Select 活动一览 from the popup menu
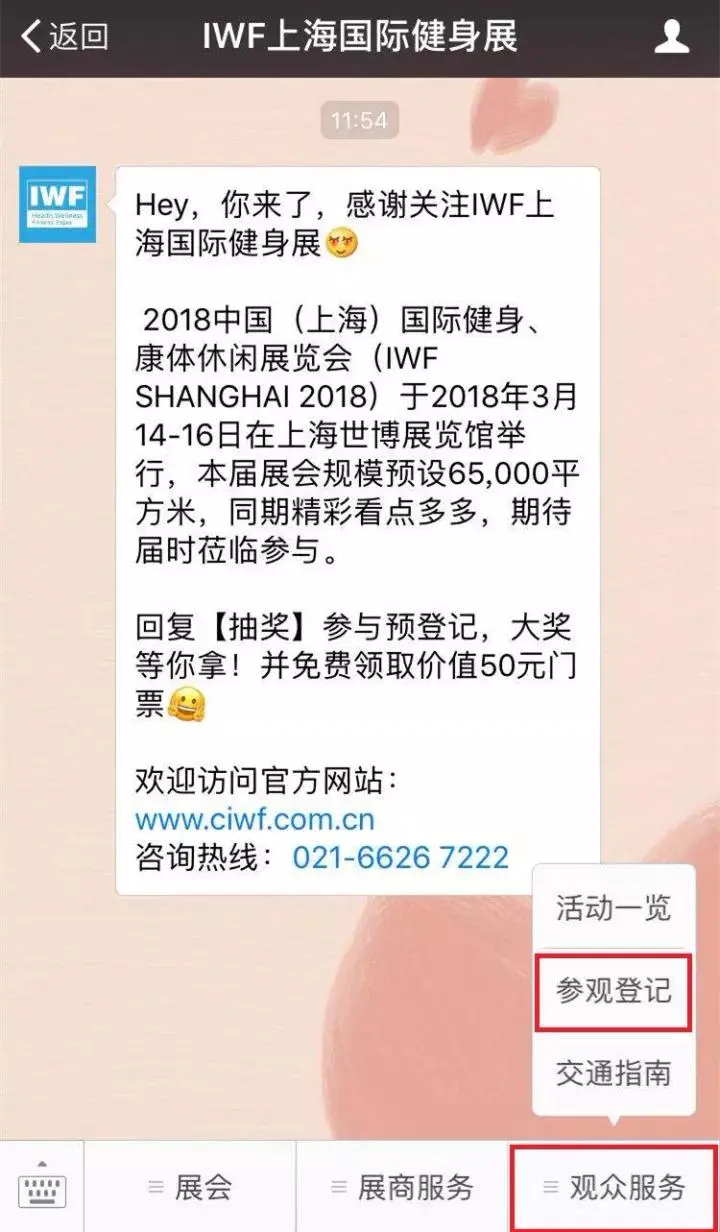 coord(613,908)
